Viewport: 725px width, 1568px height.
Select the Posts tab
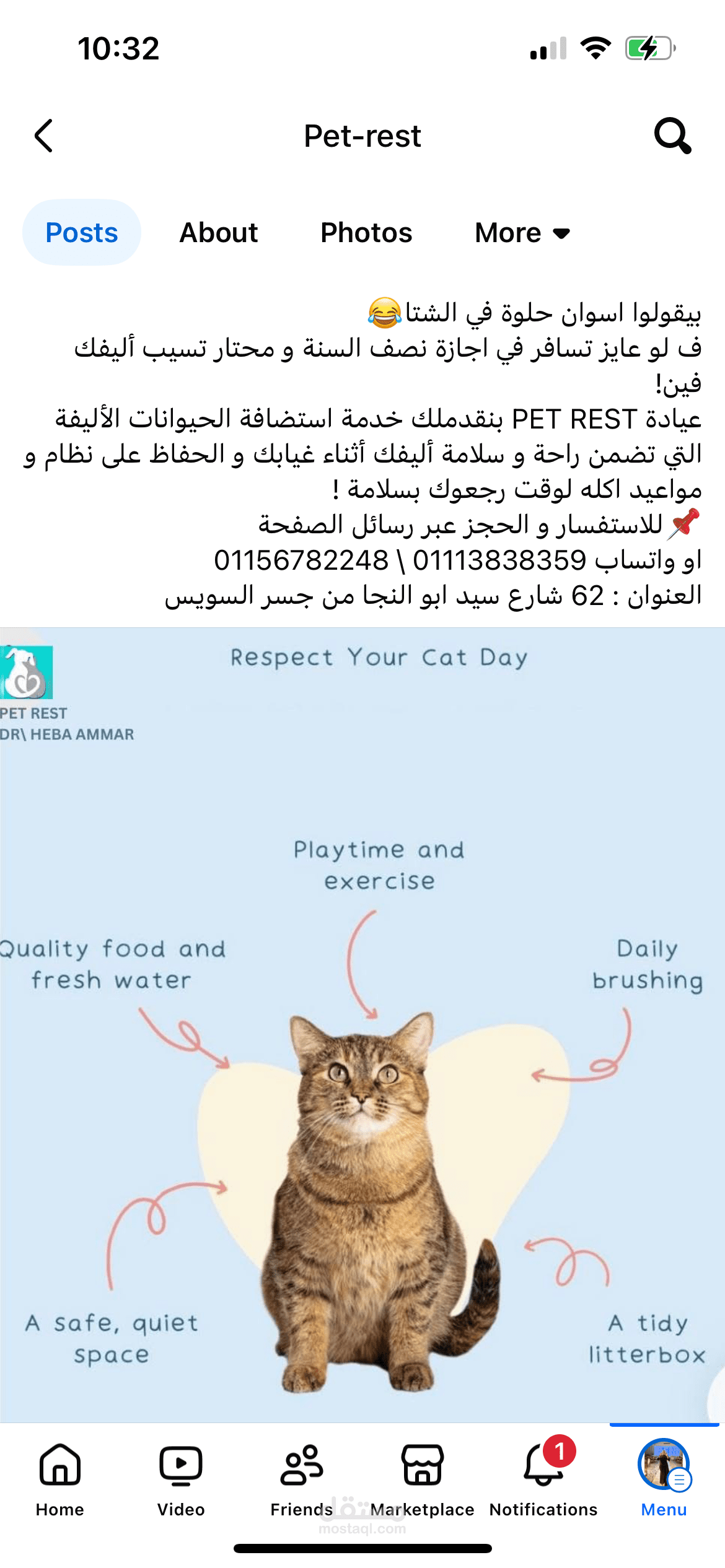pos(82,233)
